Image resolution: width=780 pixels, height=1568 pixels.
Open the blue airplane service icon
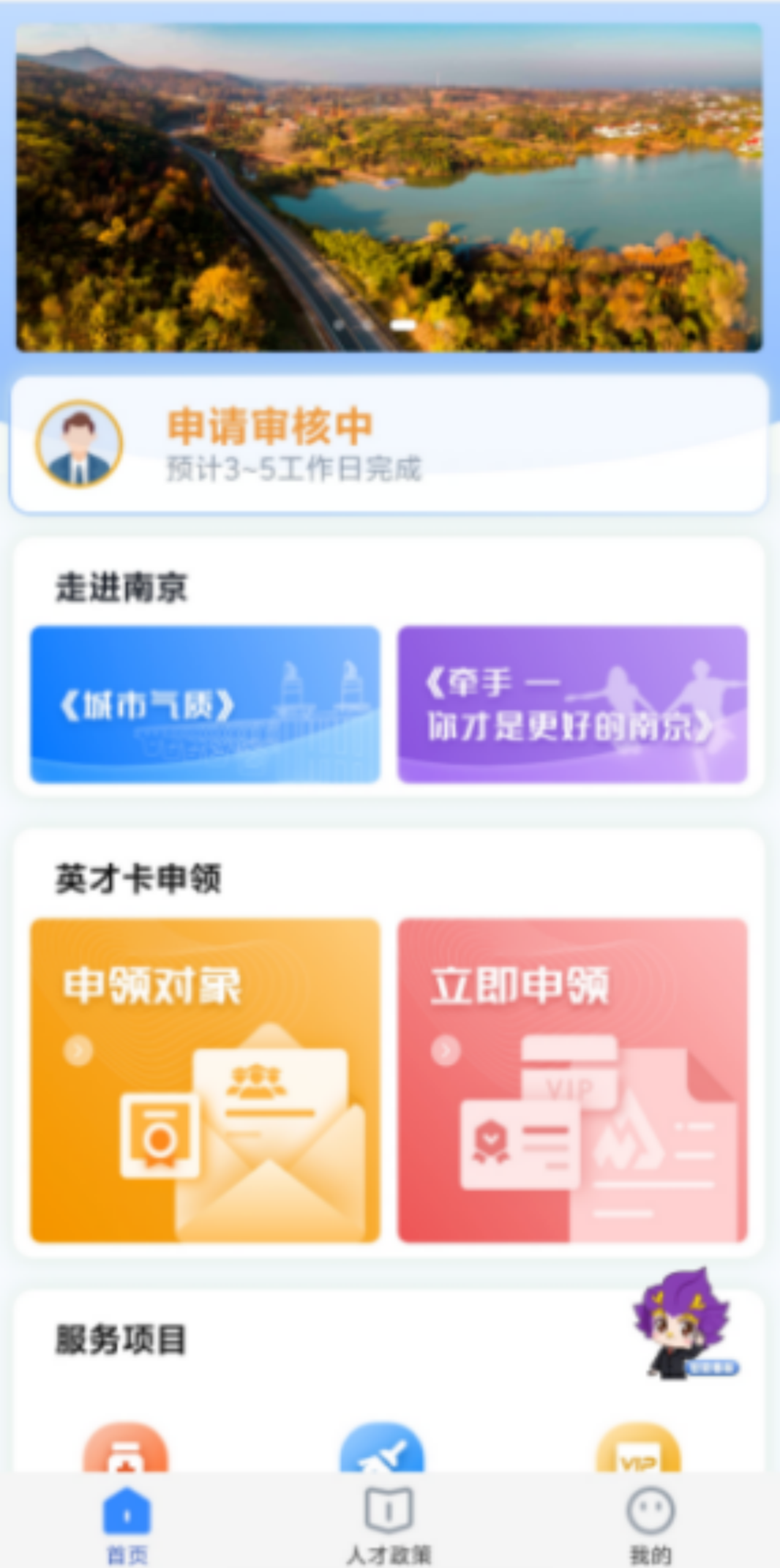382,1449
